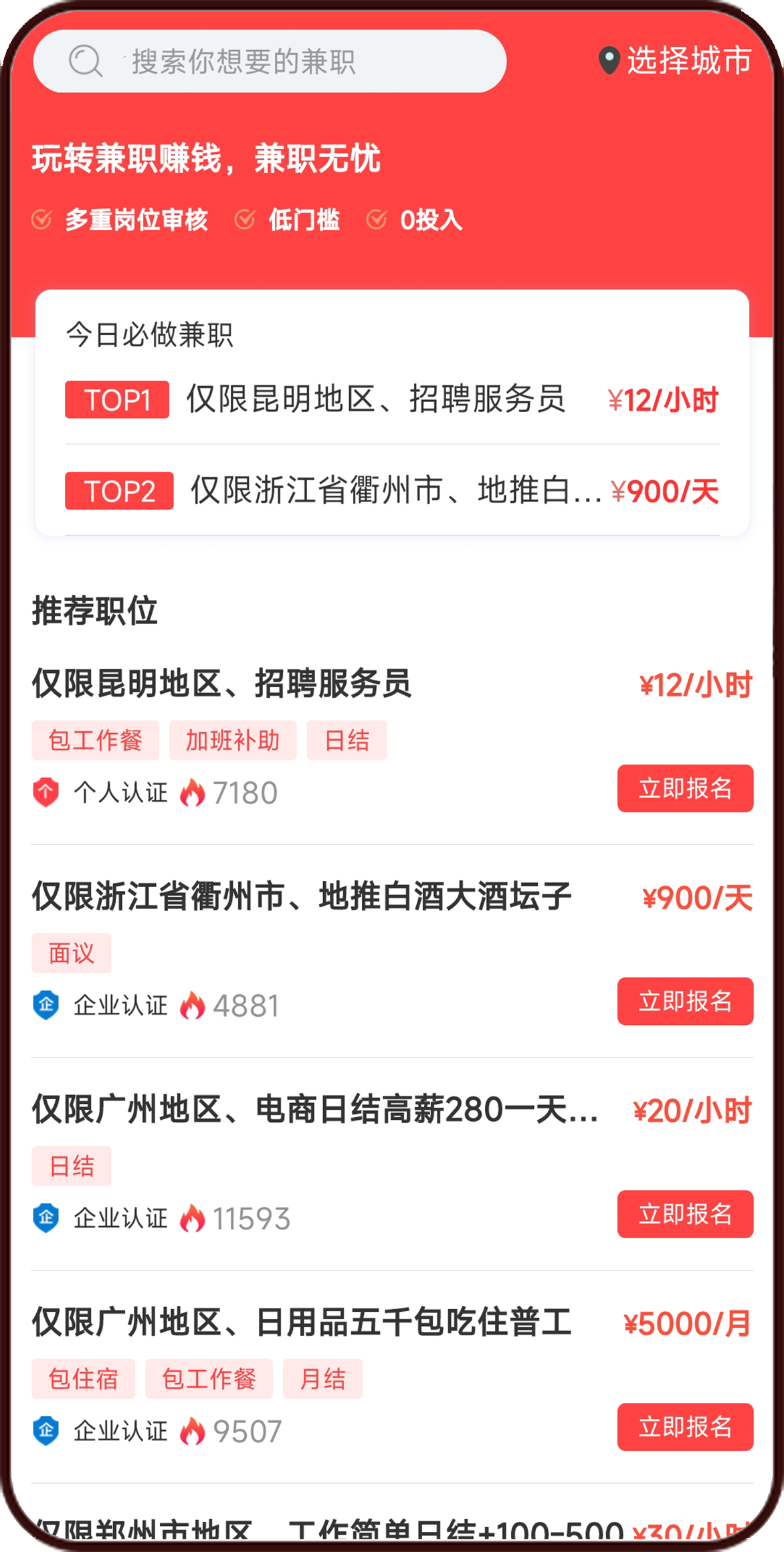
Task: Tap 立即报名 for 衢州地推白酒 job
Action: click(685, 1001)
